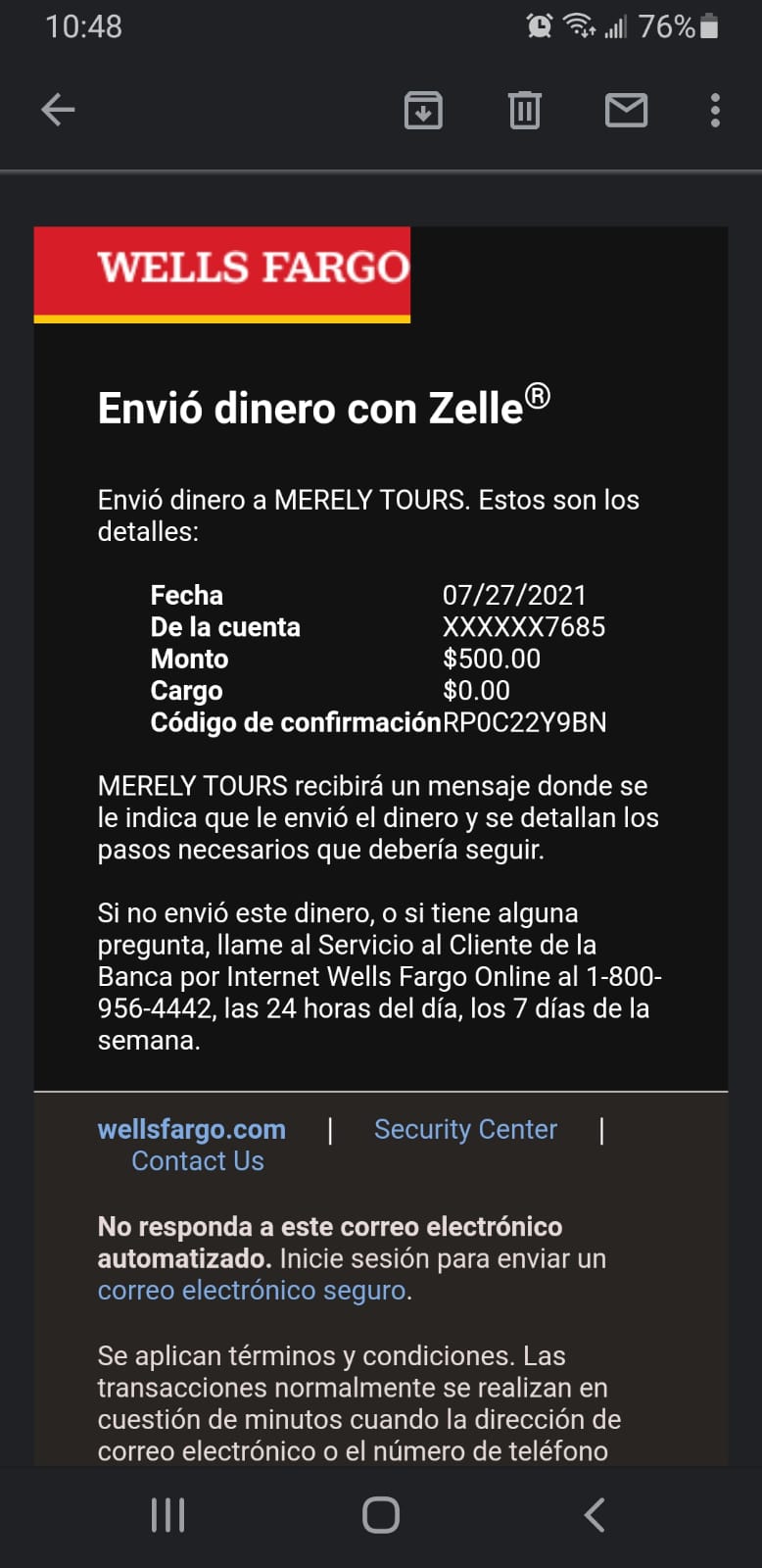Open recent apps from navigation bar

tap(168, 1515)
